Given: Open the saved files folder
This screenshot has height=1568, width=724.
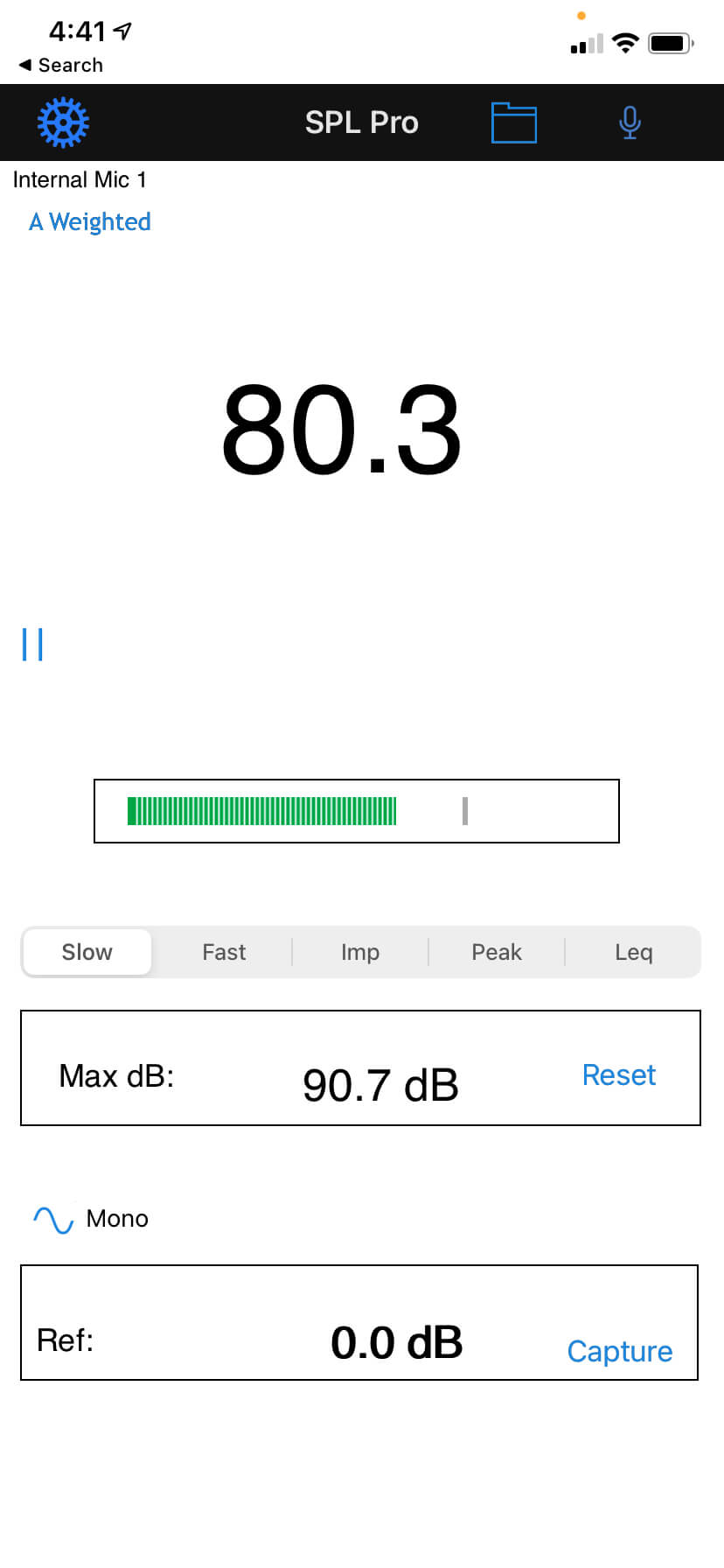Looking at the screenshot, I should point(514,122).
